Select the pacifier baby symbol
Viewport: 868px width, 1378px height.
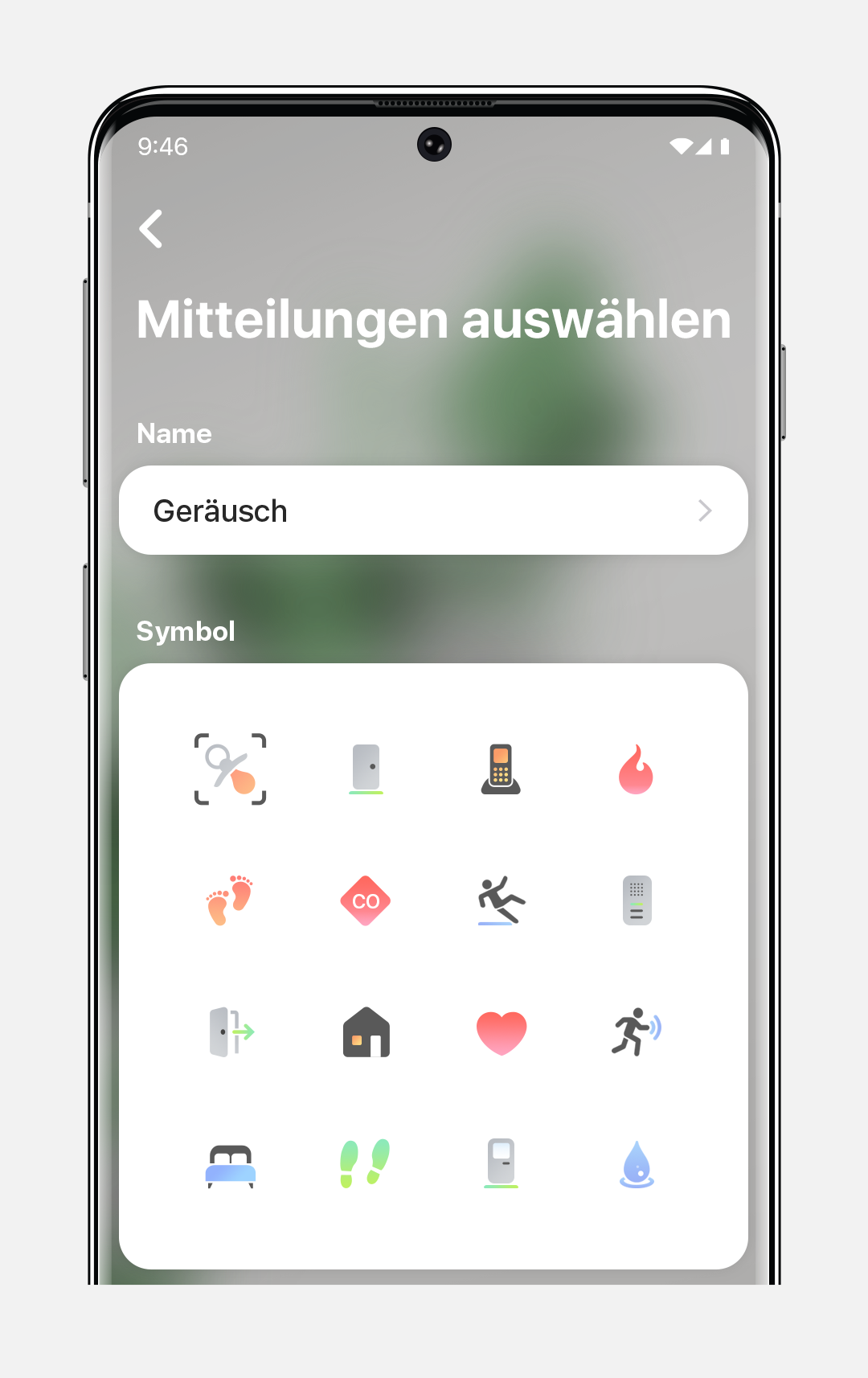pyautogui.click(x=231, y=769)
